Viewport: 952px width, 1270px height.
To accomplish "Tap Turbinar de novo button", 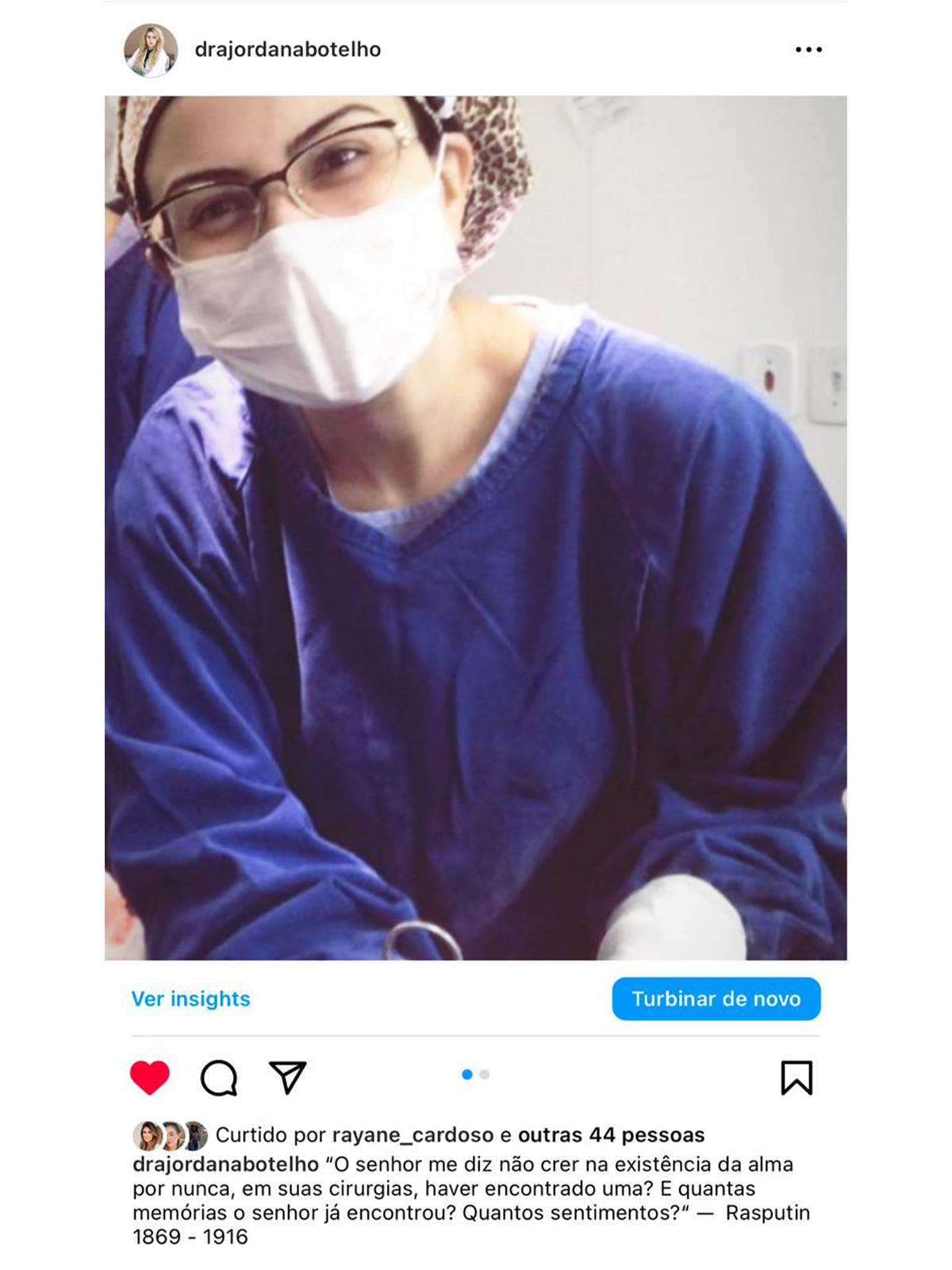I will click(716, 999).
